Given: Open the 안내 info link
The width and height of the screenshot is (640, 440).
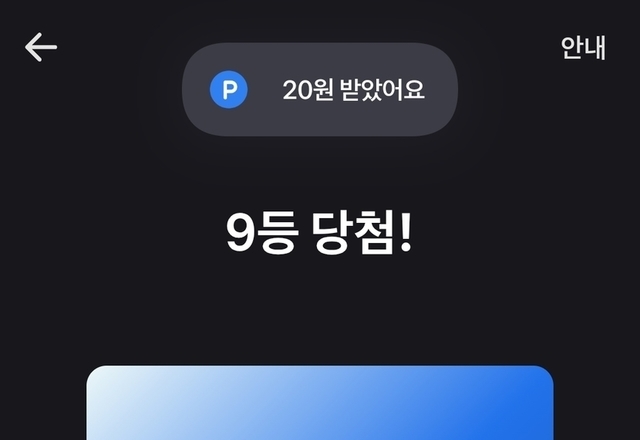Looking at the screenshot, I should point(583,48).
